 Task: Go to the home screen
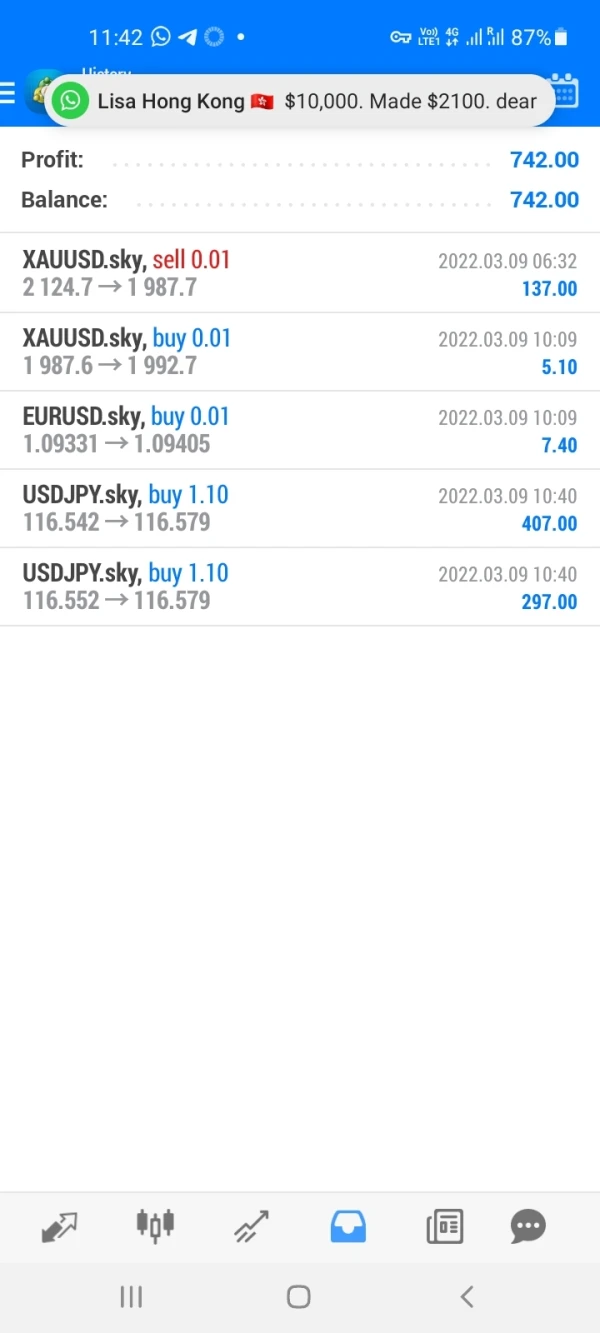click(x=298, y=1297)
